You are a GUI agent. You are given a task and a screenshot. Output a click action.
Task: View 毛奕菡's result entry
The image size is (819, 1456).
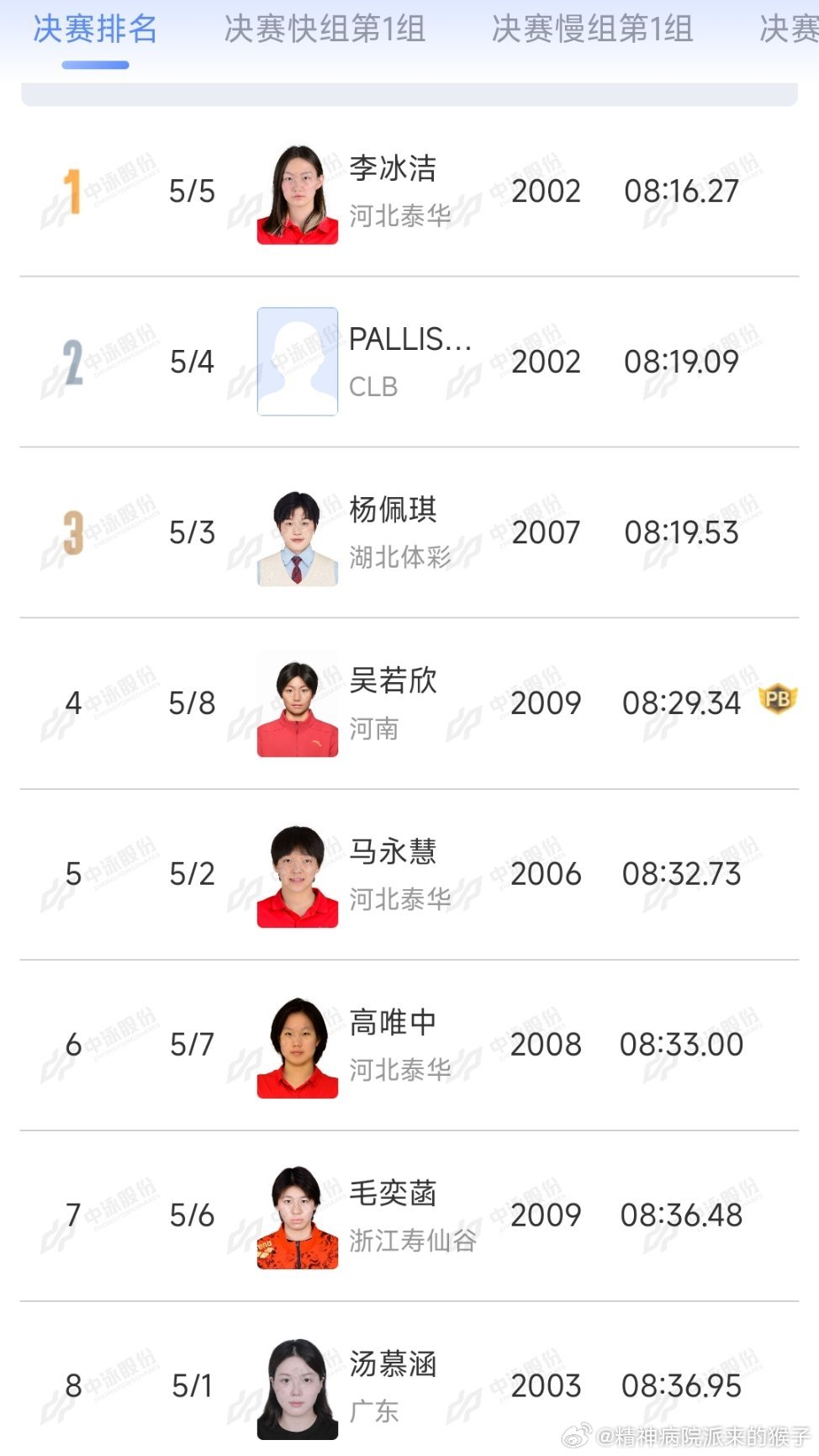[409, 1215]
